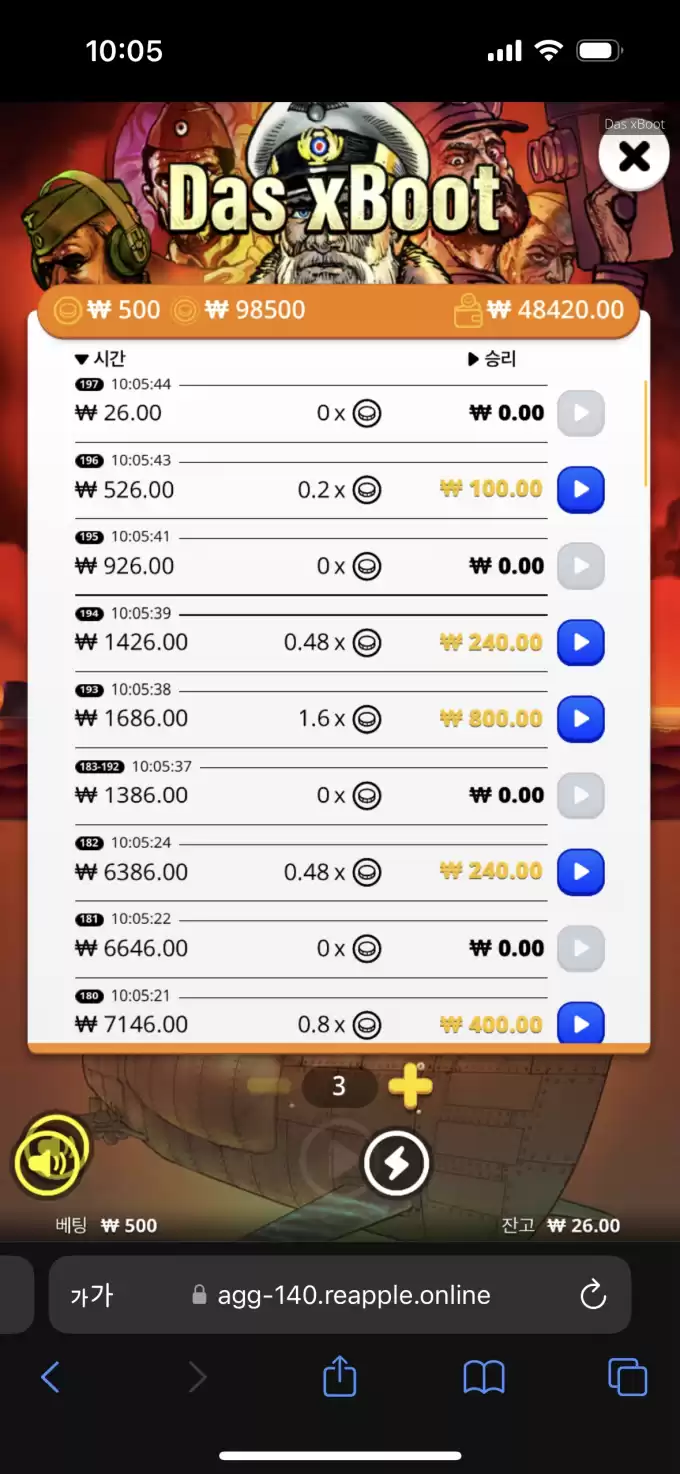
Task: Replay round 180 with ₩400.00 win
Action: [x=580, y=1023]
